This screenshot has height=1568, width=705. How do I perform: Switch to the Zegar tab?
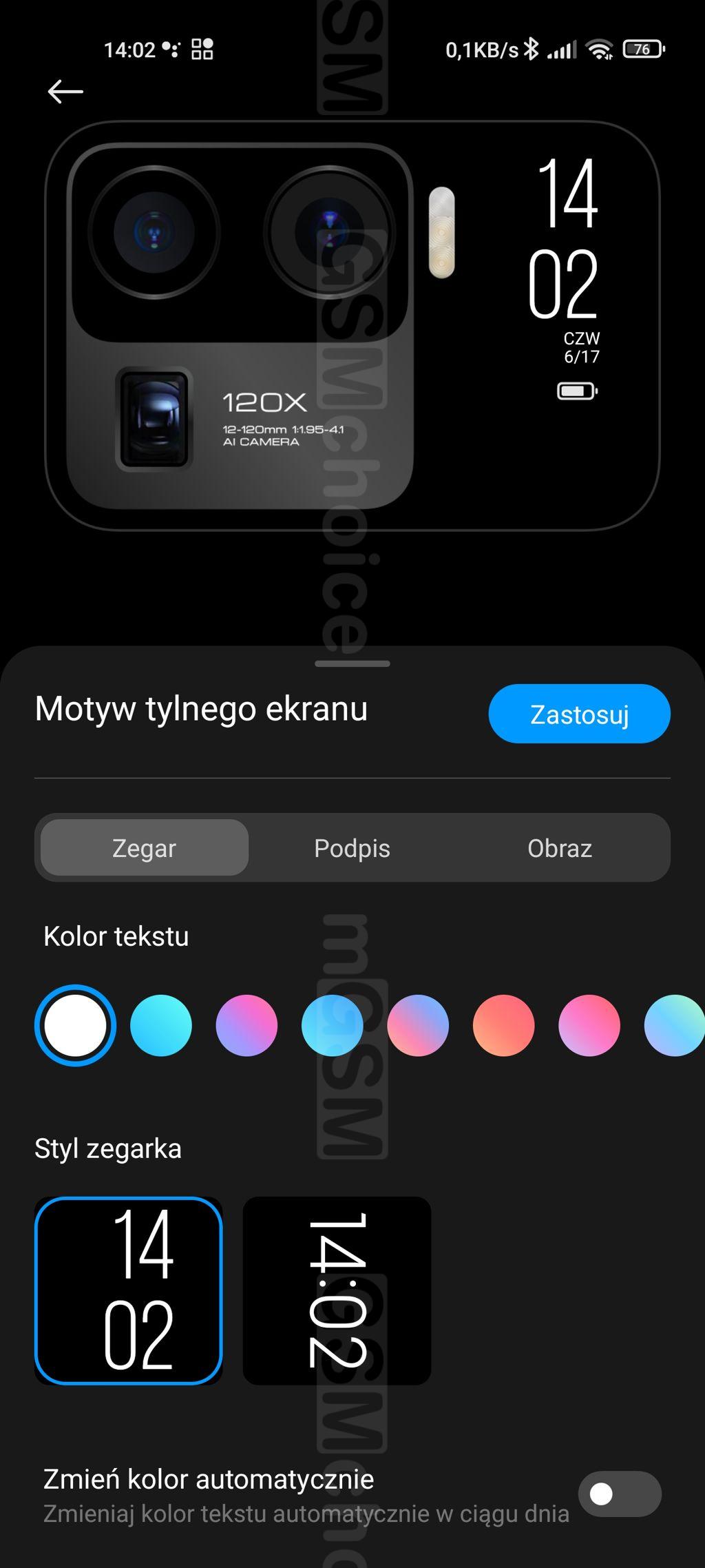click(x=145, y=848)
